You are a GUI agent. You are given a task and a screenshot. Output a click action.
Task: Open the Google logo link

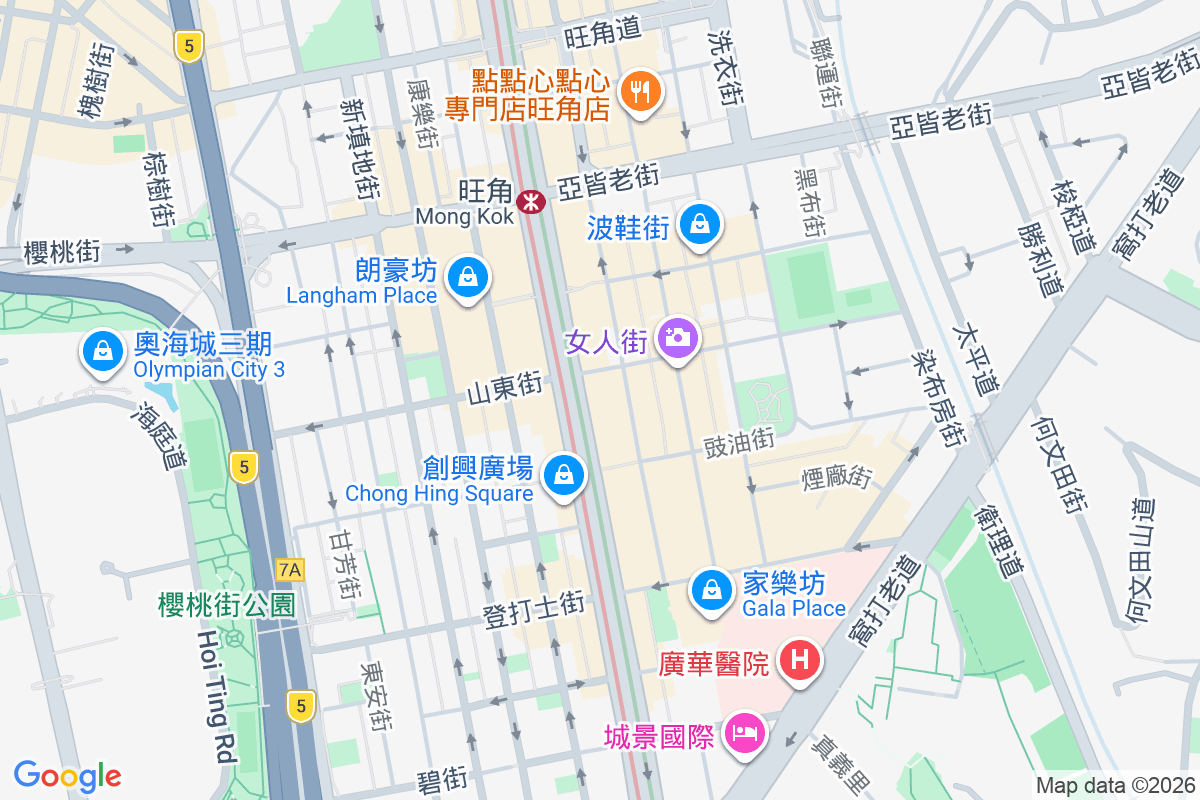[68, 775]
